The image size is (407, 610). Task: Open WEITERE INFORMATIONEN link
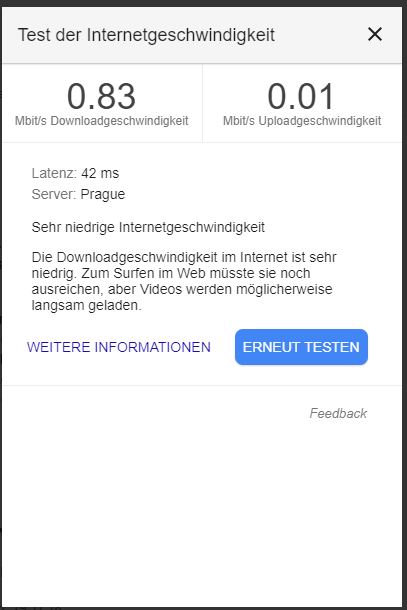[119, 347]
